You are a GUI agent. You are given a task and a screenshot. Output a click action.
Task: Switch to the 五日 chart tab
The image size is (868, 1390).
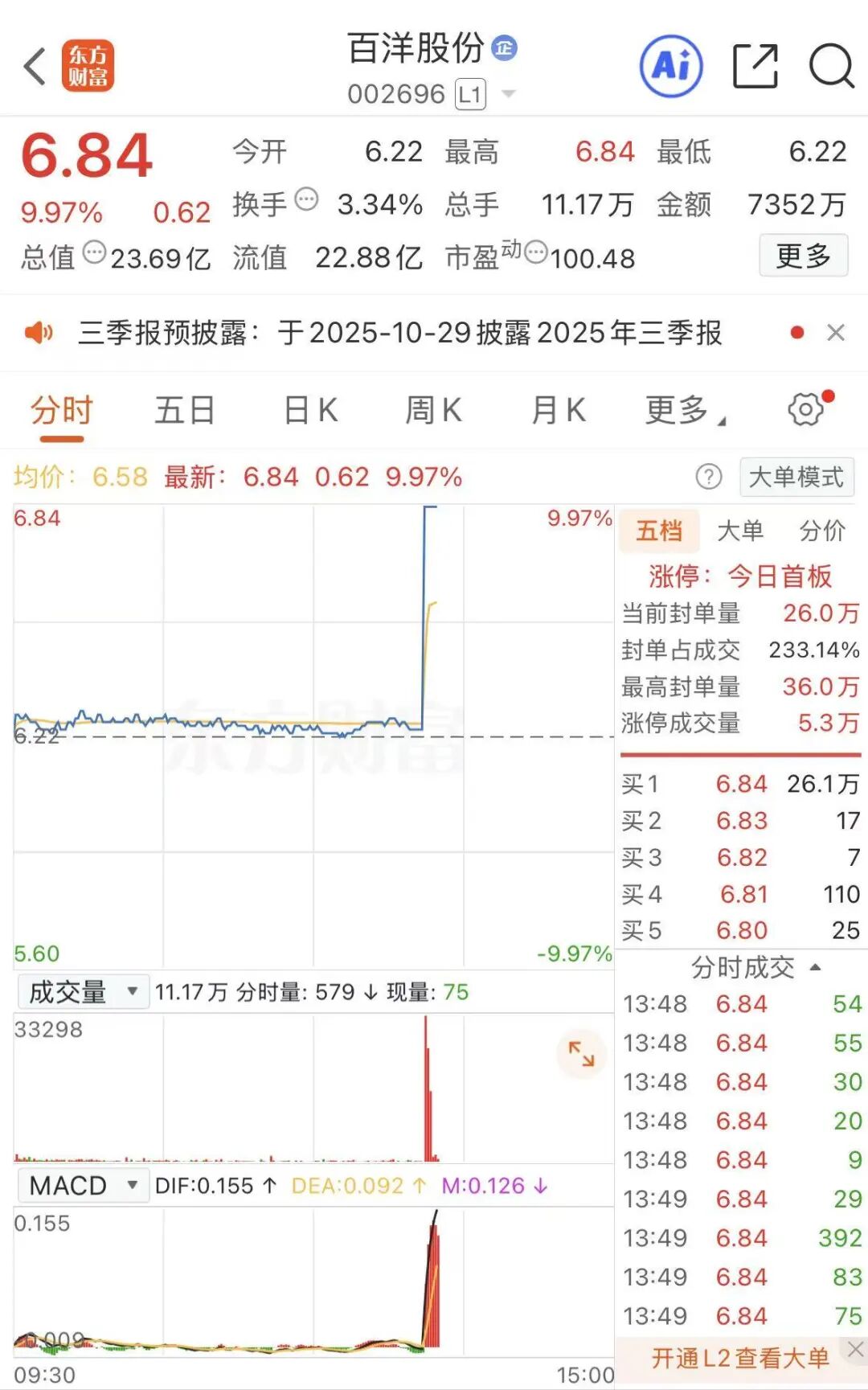[185, 411]
